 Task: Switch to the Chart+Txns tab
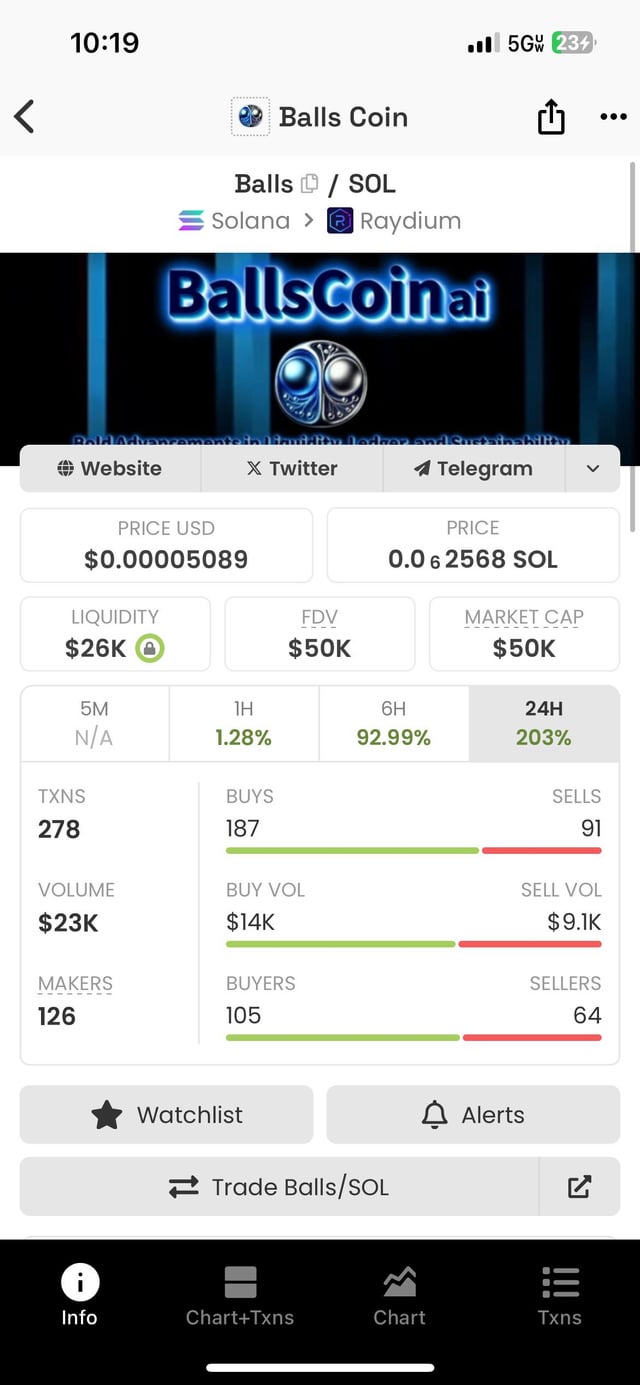[240, 1295]
